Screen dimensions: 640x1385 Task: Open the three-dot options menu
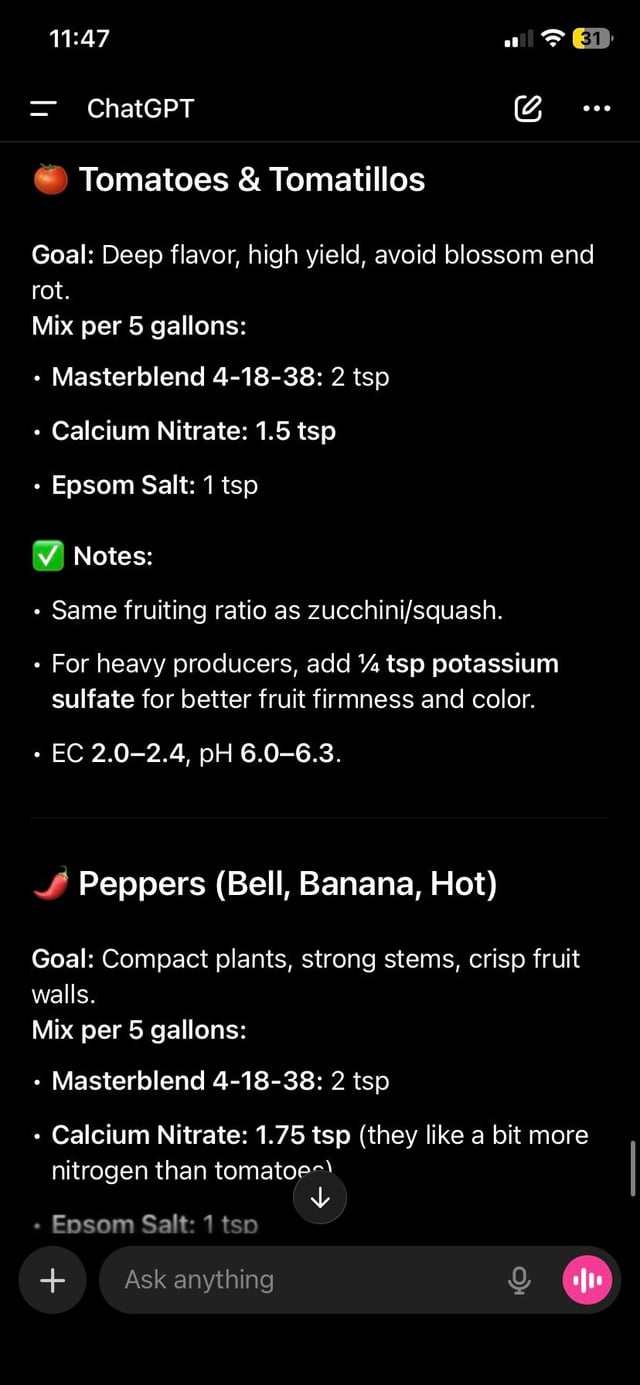[596, 109]
